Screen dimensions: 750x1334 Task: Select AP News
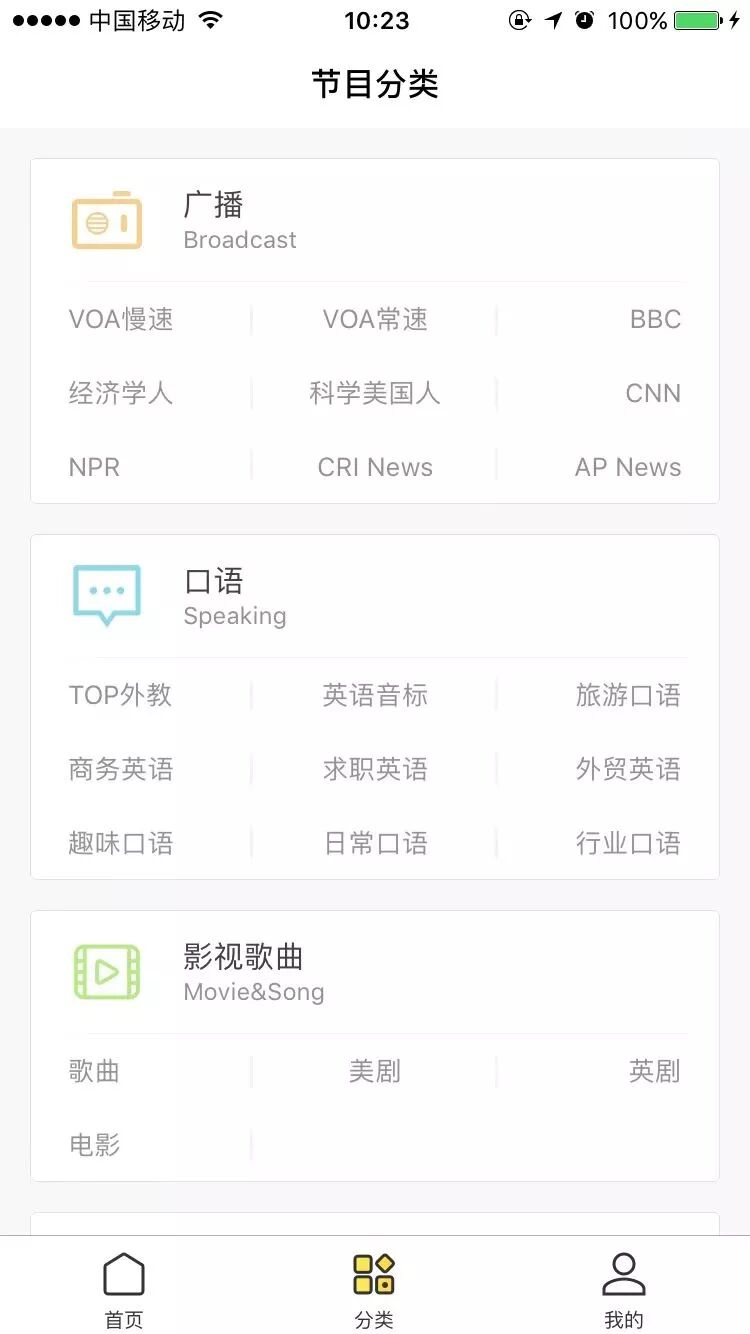click(628, 468)
